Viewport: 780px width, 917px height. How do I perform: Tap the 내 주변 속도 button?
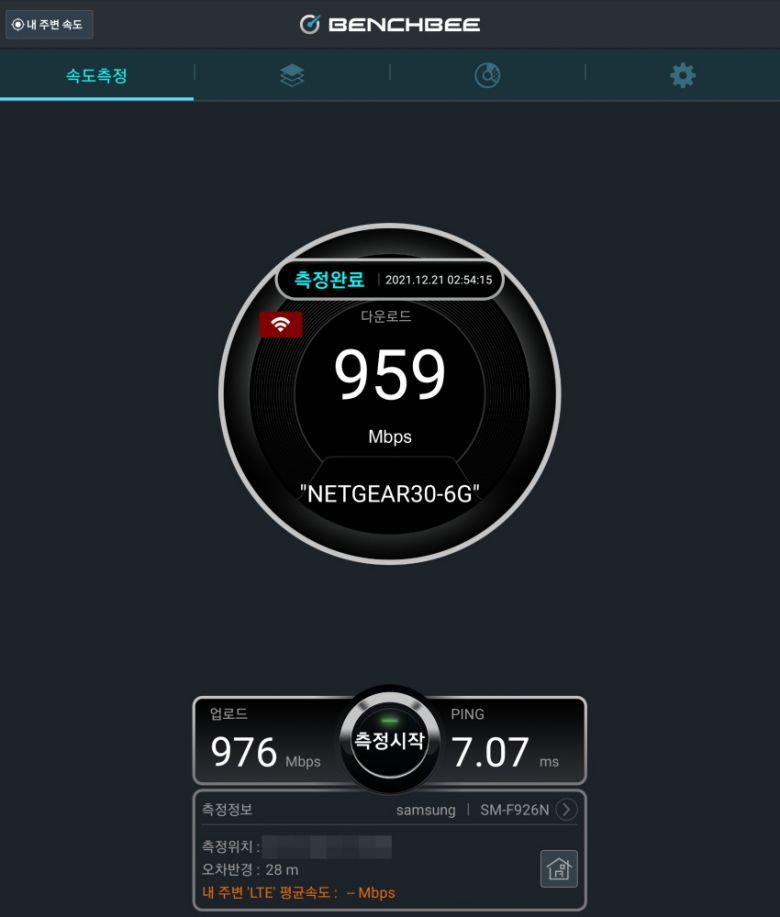[x=49, y=24]
